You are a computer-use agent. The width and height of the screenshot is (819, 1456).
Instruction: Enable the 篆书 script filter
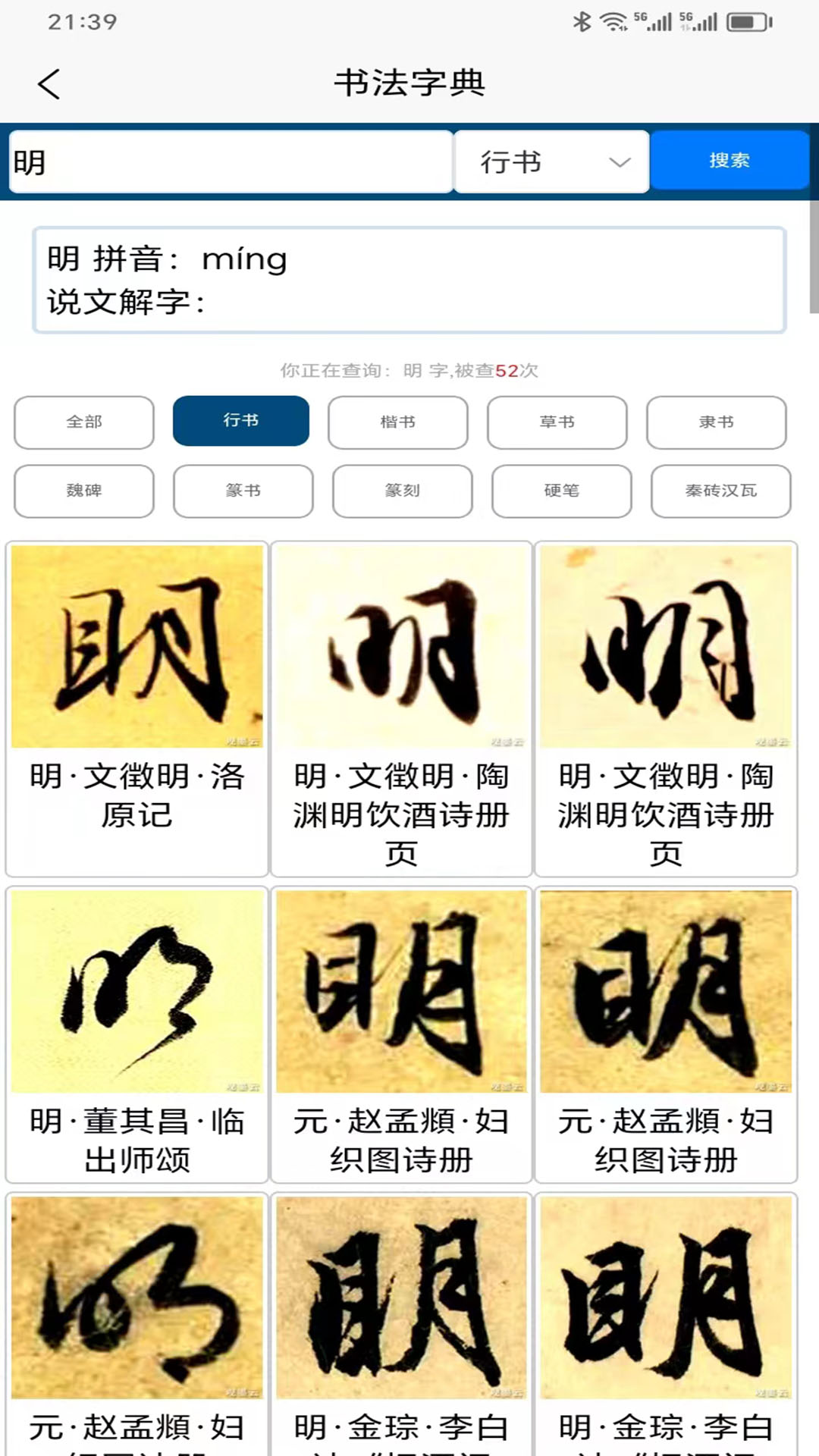click(243, 491)
